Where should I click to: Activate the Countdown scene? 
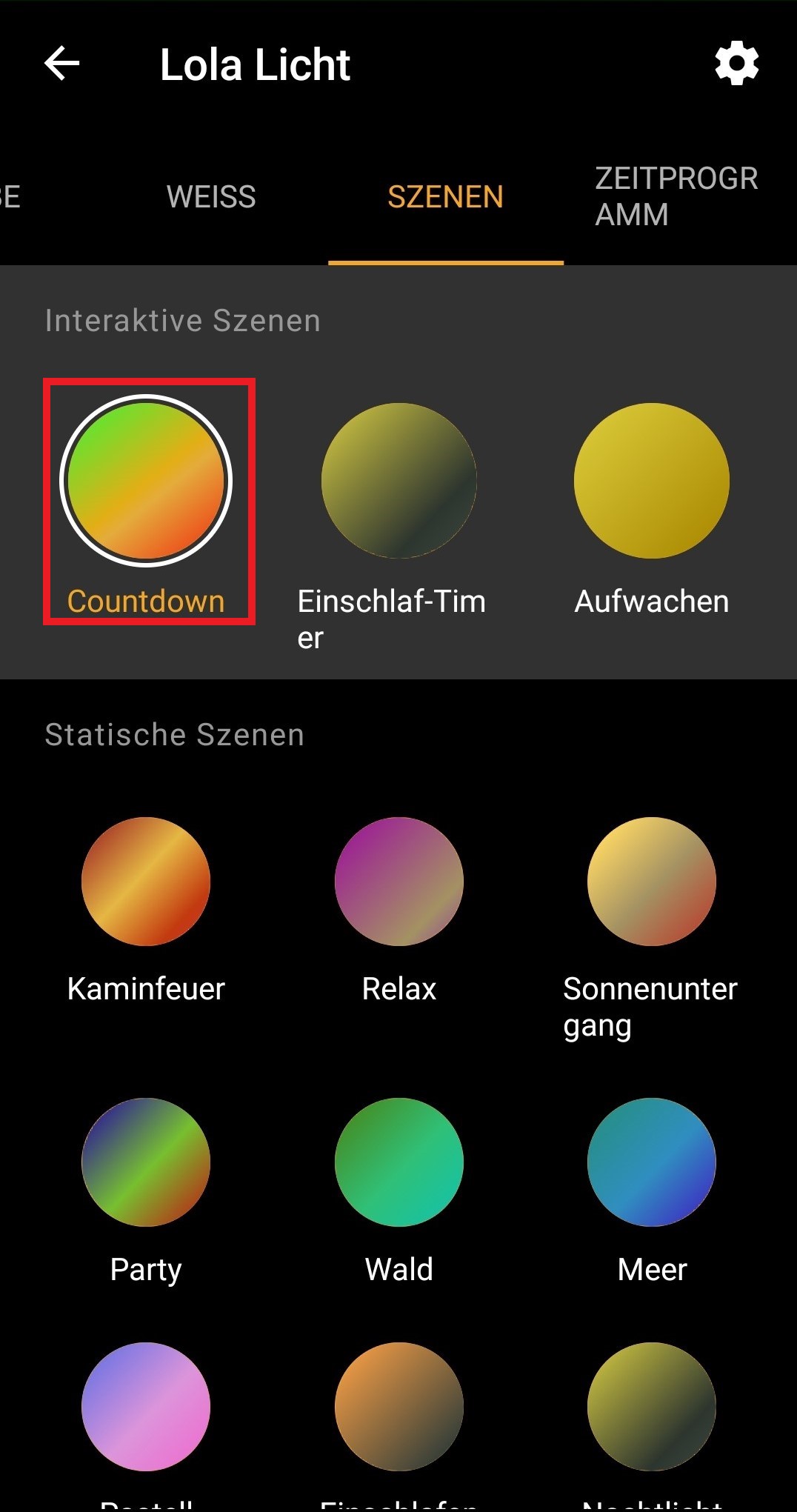click(x=146, y=482)
